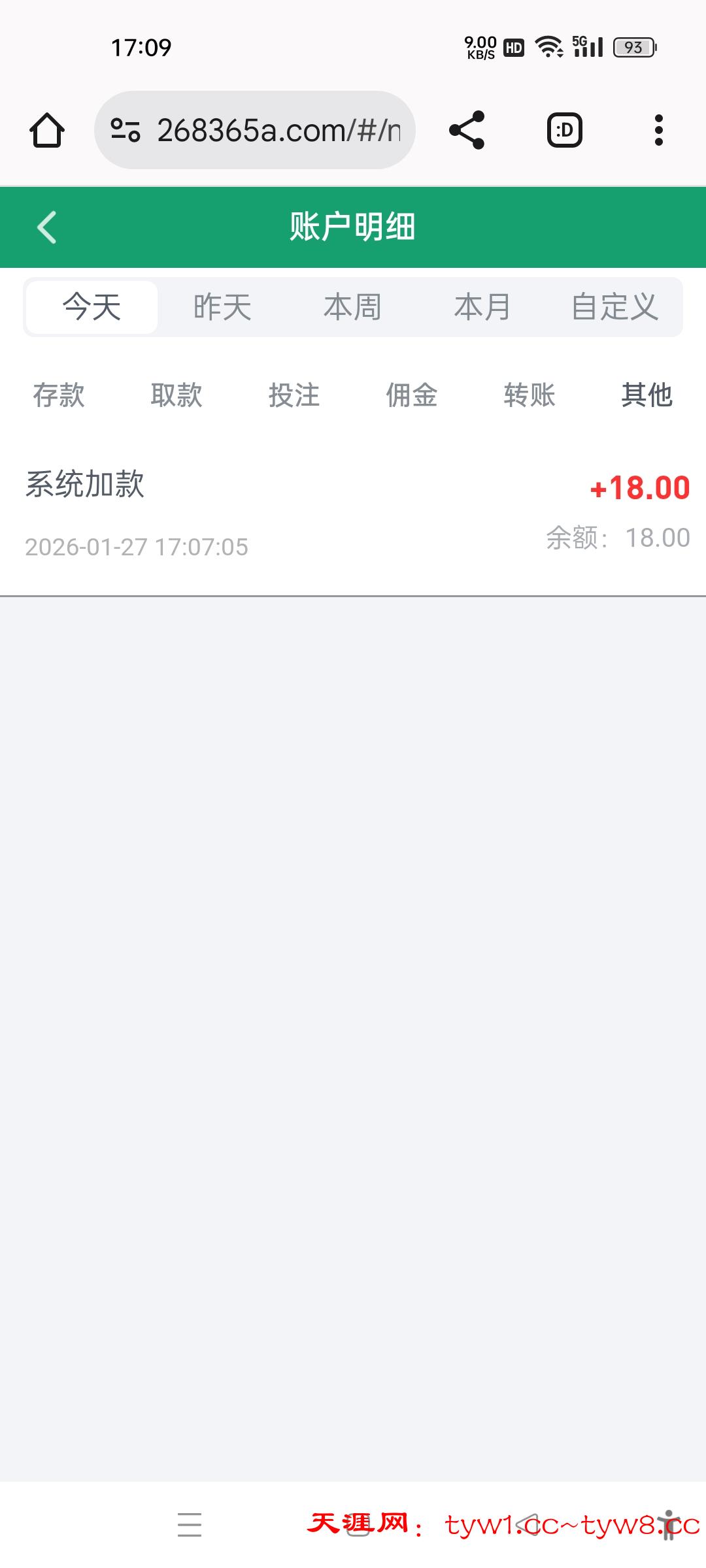Open the browser overflow menu

658,130
